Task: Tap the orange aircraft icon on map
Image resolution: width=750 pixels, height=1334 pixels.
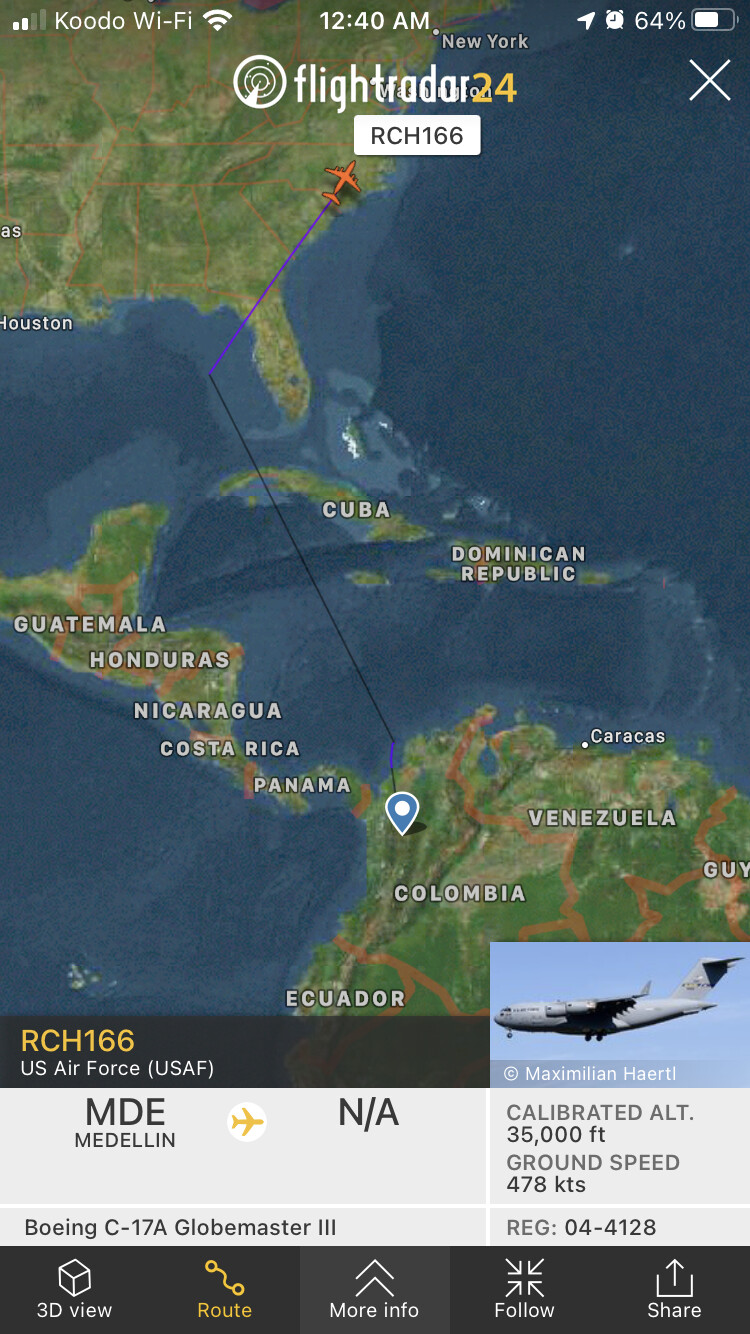Action: pyautogui.click(x=343, y=178)
